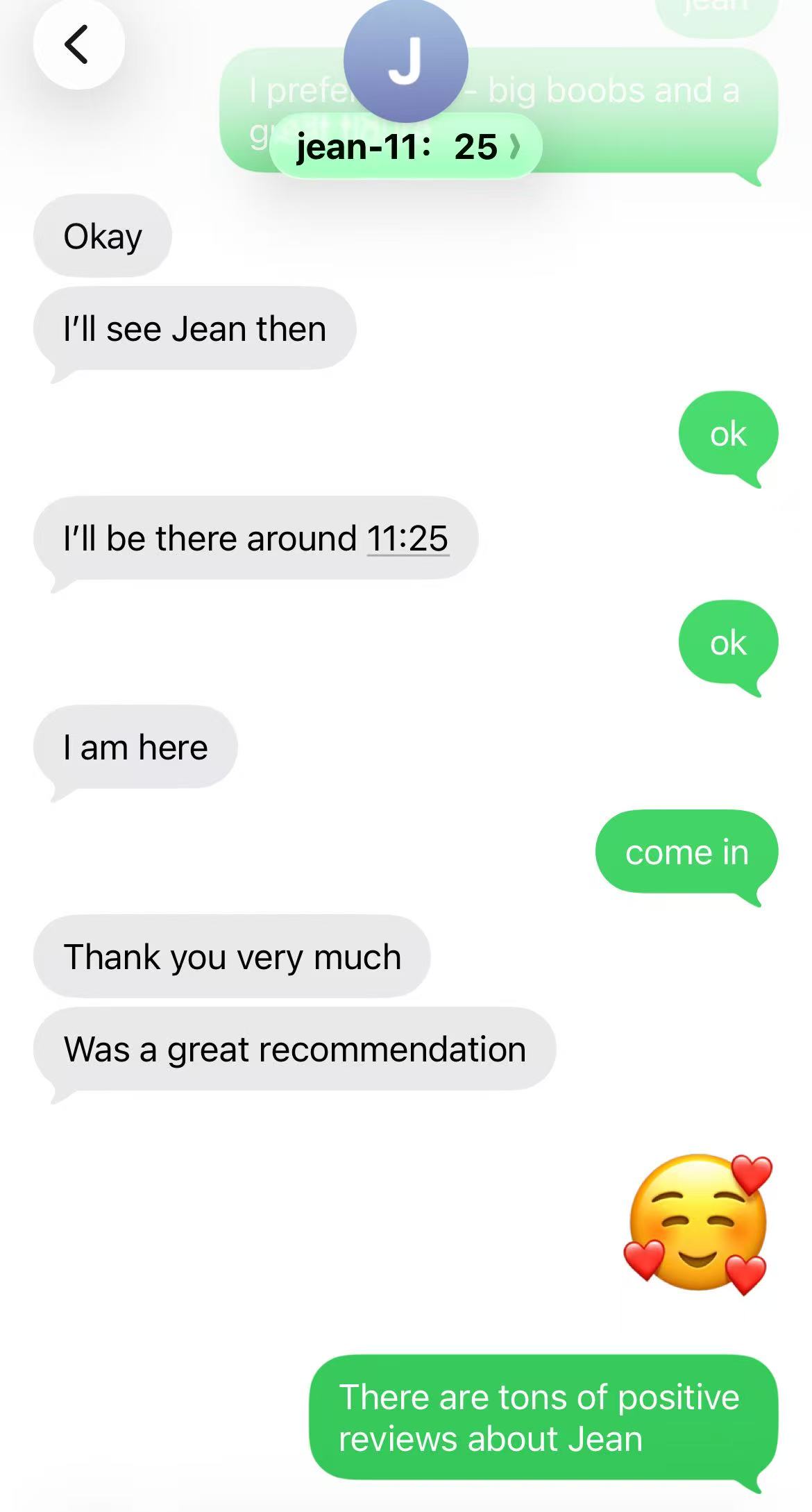
Task: Tap the underlined 11:25 time link
Action: [x=407, y=539]
